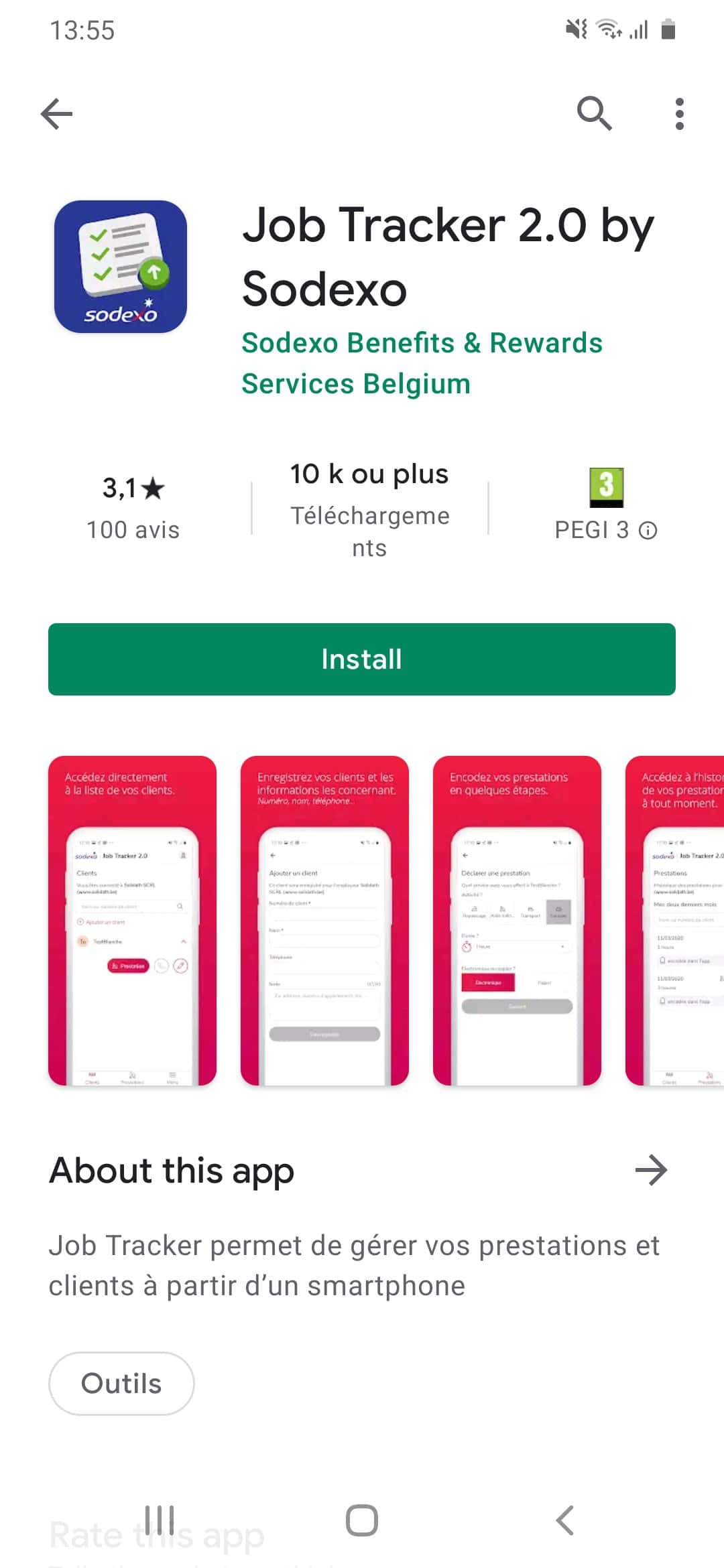
Task: Expand About this app arrow
Action: coord(651,1171)
